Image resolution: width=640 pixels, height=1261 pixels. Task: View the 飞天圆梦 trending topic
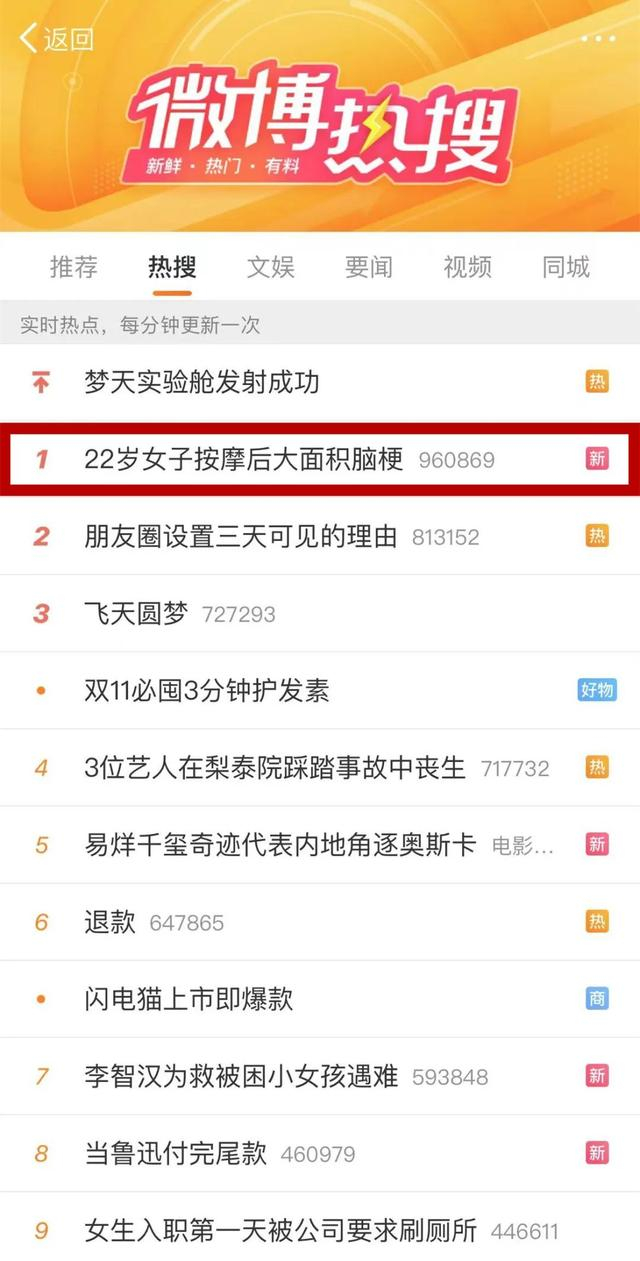tap(136, 613)
